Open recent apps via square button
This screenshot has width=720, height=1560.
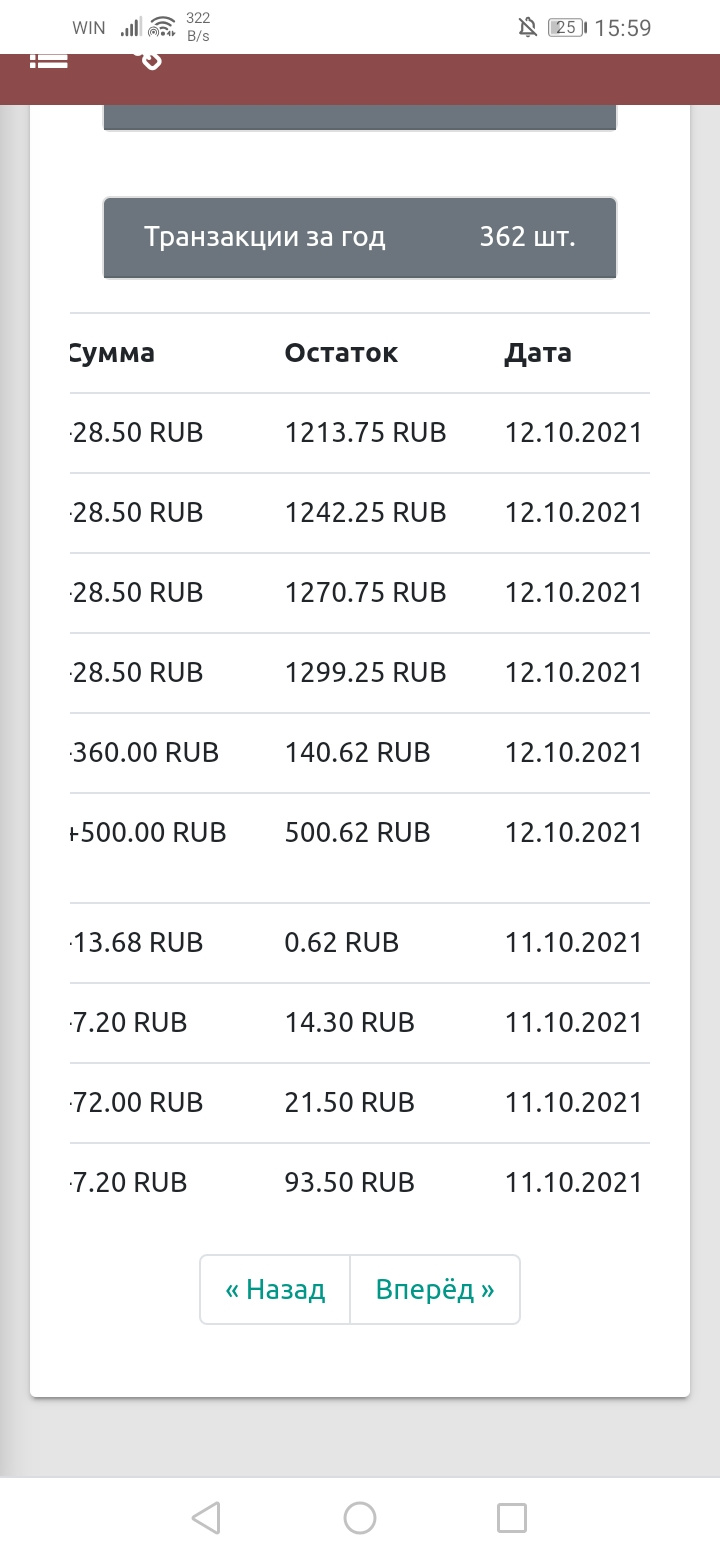point(512,1518)
